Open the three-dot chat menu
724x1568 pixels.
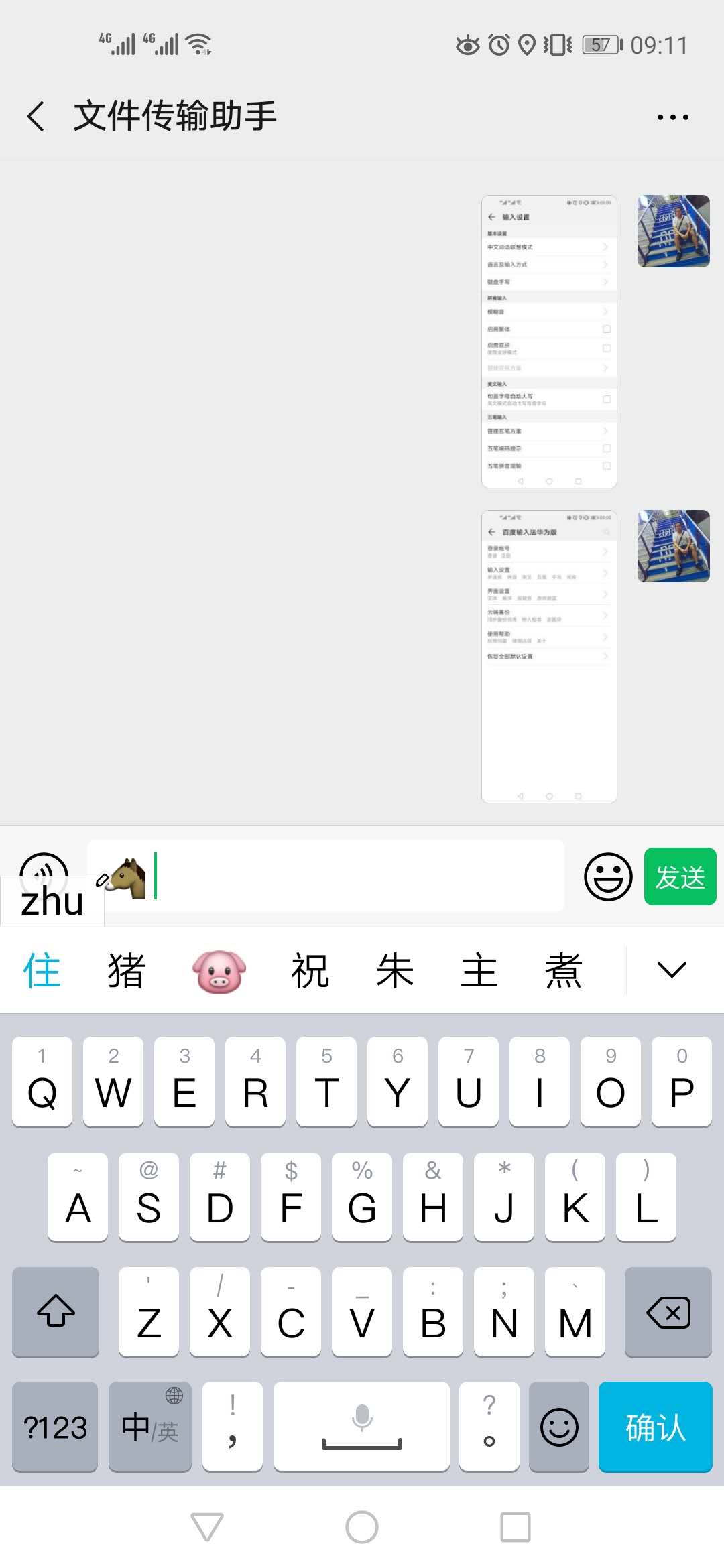(672, 117)
